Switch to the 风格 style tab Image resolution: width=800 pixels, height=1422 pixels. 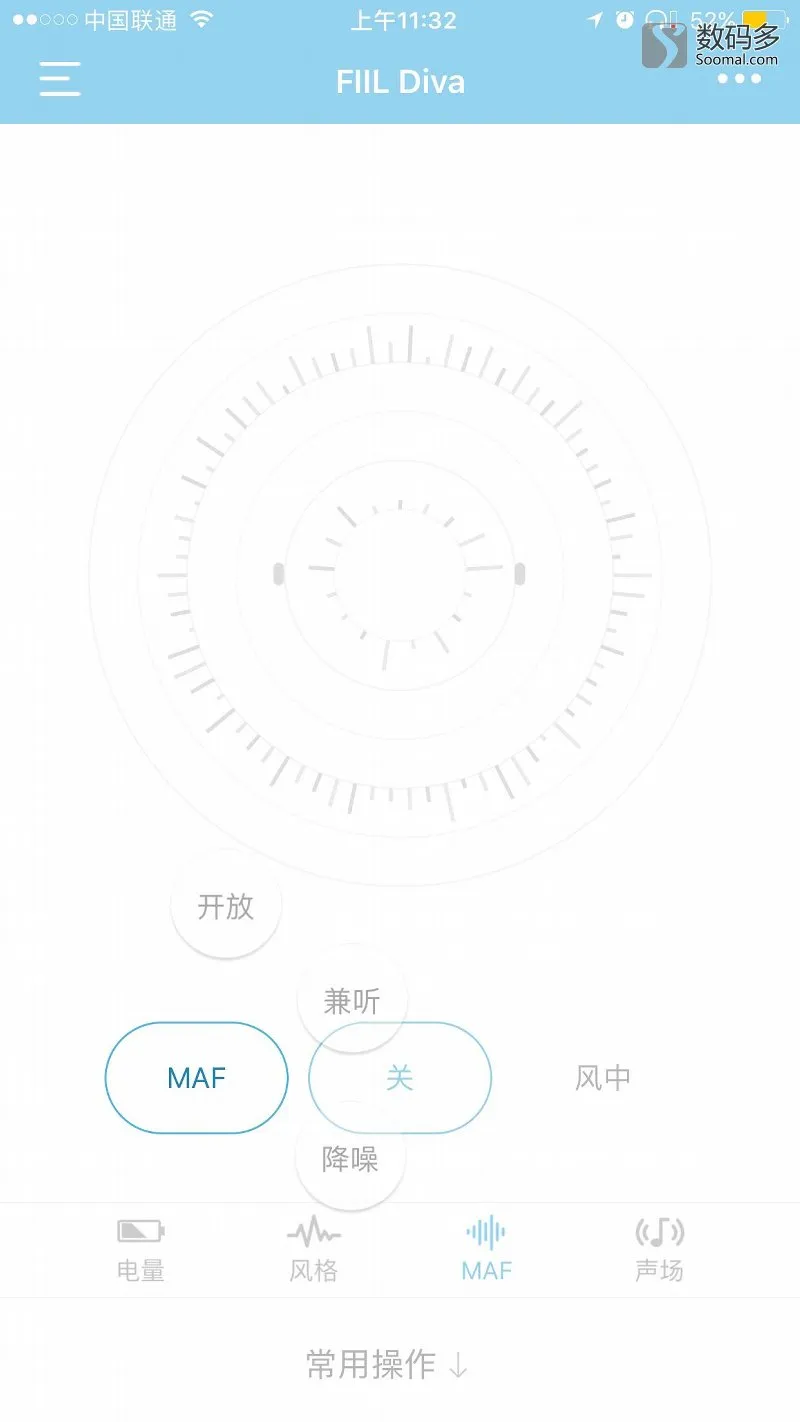tap(314, 1250)
